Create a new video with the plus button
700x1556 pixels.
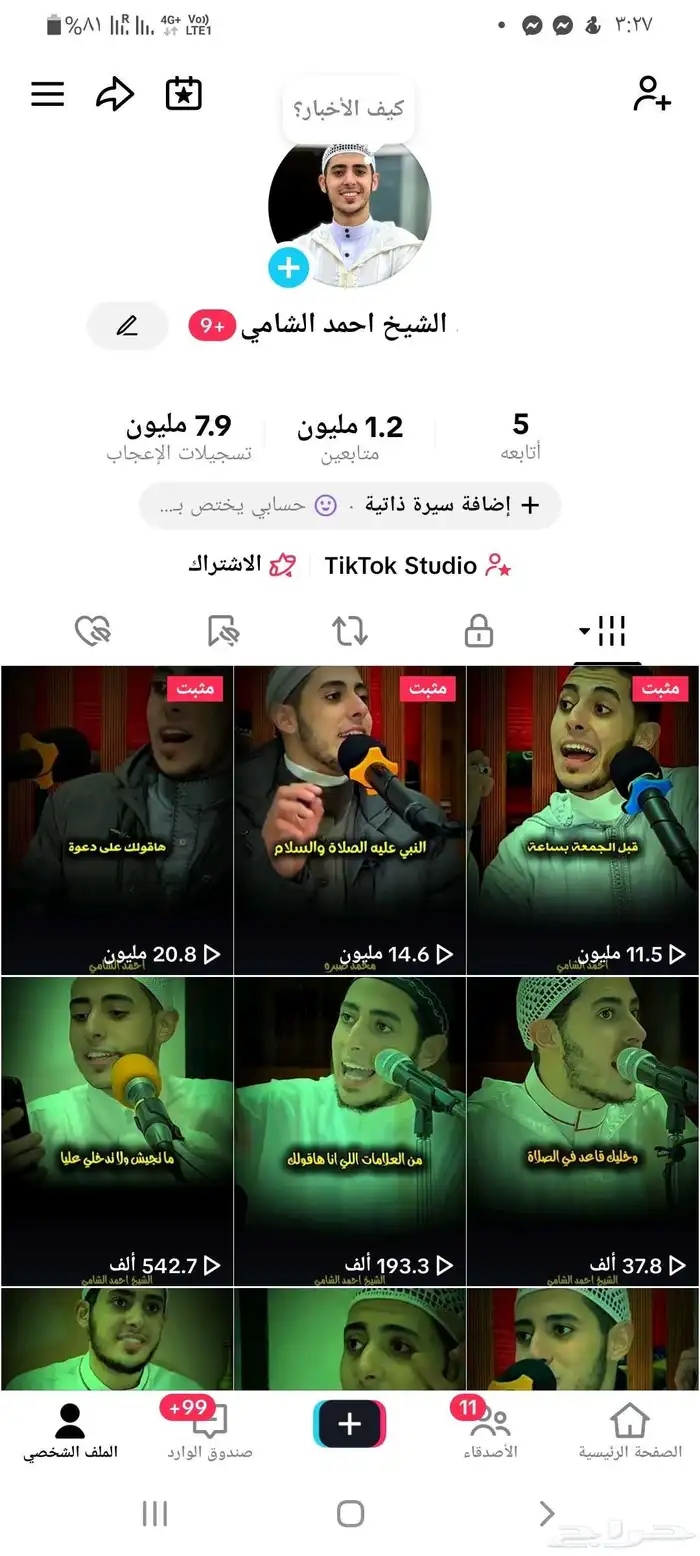(350, 1424)
